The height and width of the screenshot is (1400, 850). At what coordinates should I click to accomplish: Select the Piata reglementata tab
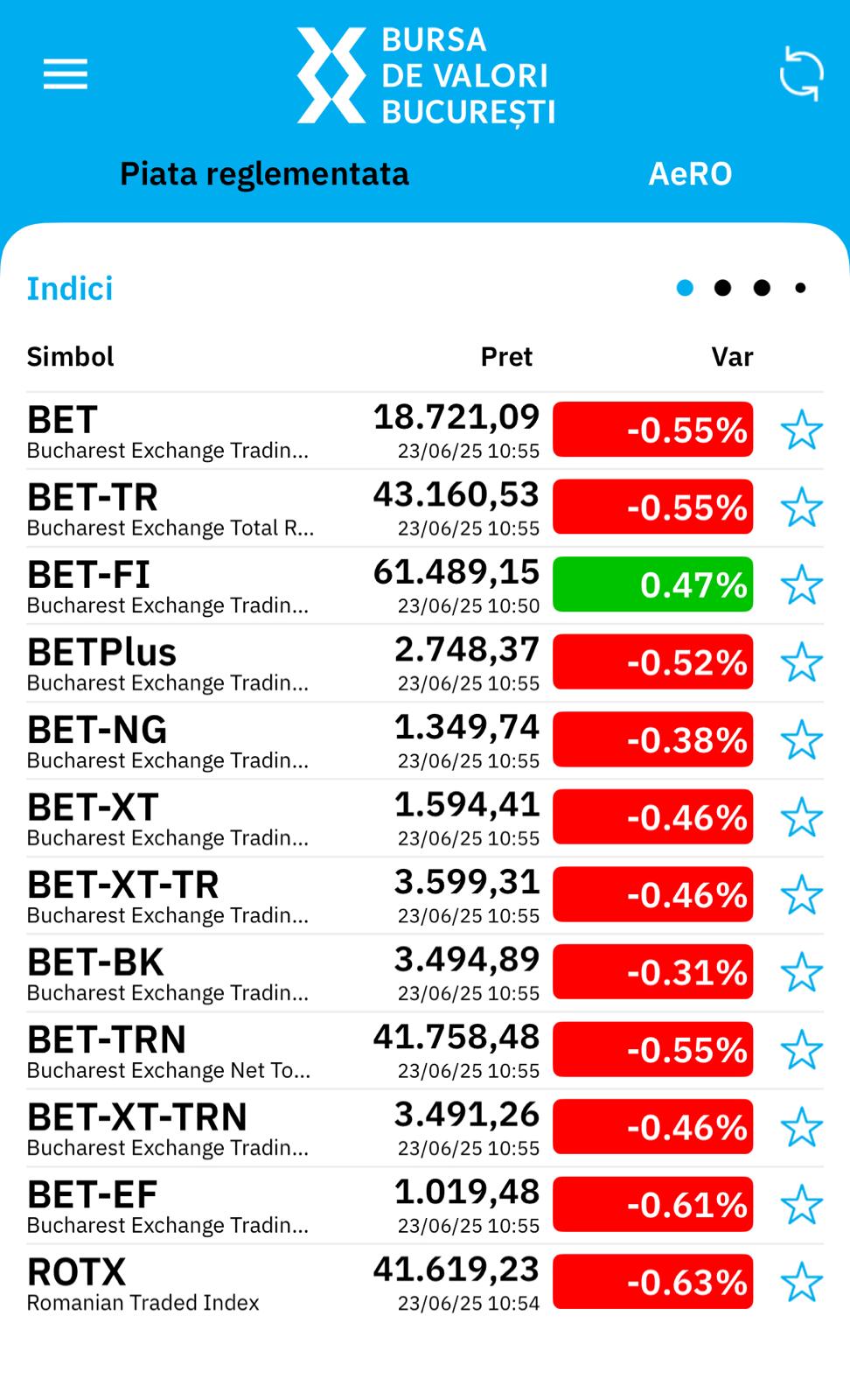coord(264,174)
